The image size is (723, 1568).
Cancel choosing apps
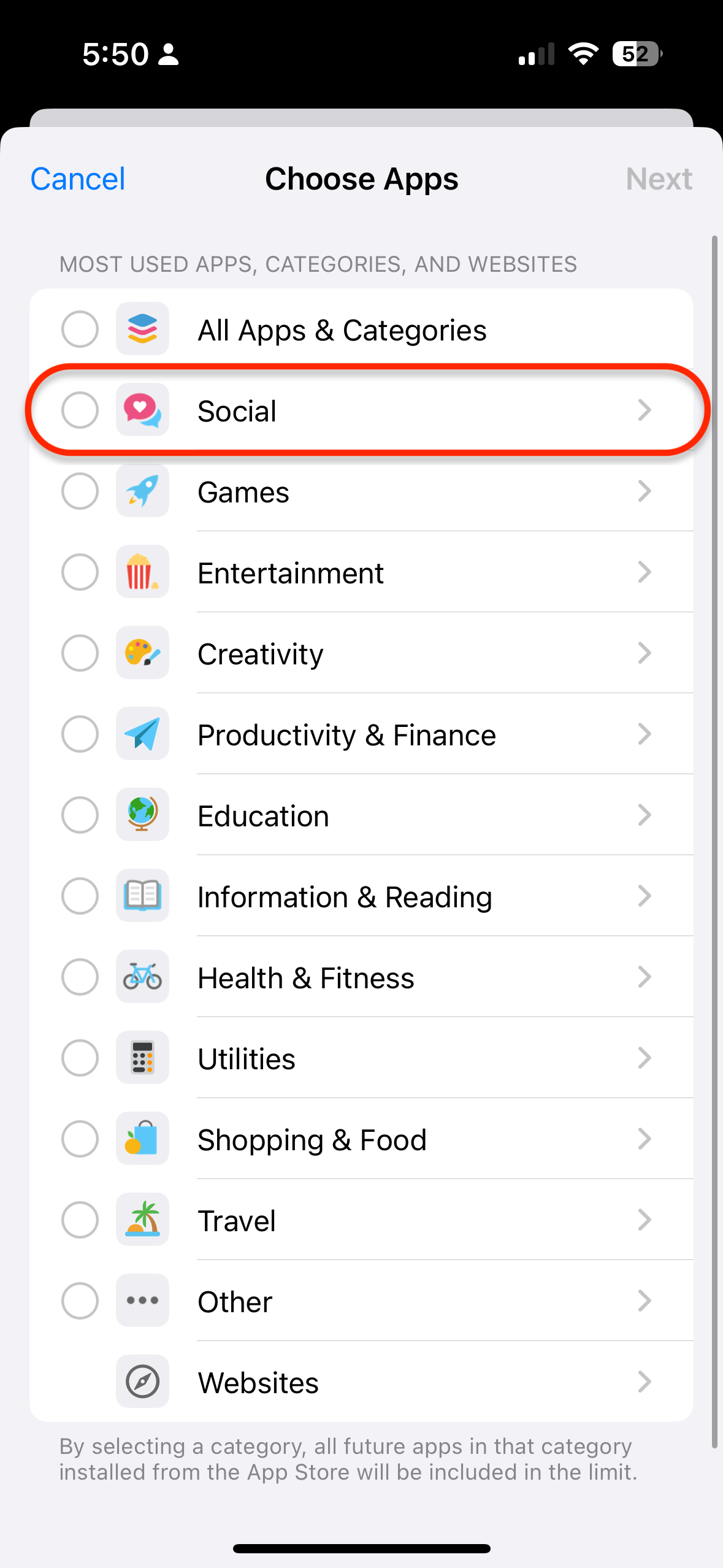coord(78,179)
